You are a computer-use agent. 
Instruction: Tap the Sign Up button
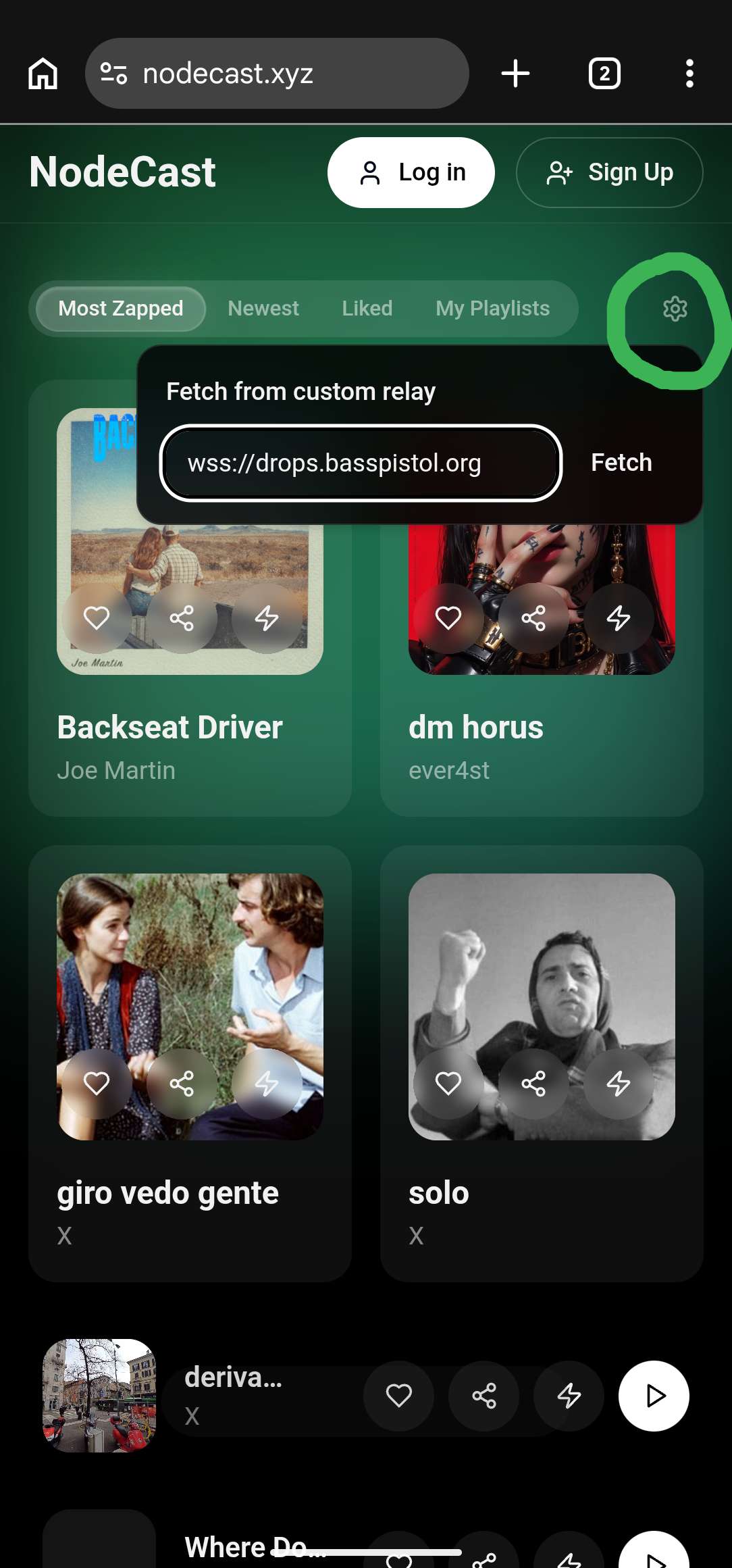[x=609, y=172]
